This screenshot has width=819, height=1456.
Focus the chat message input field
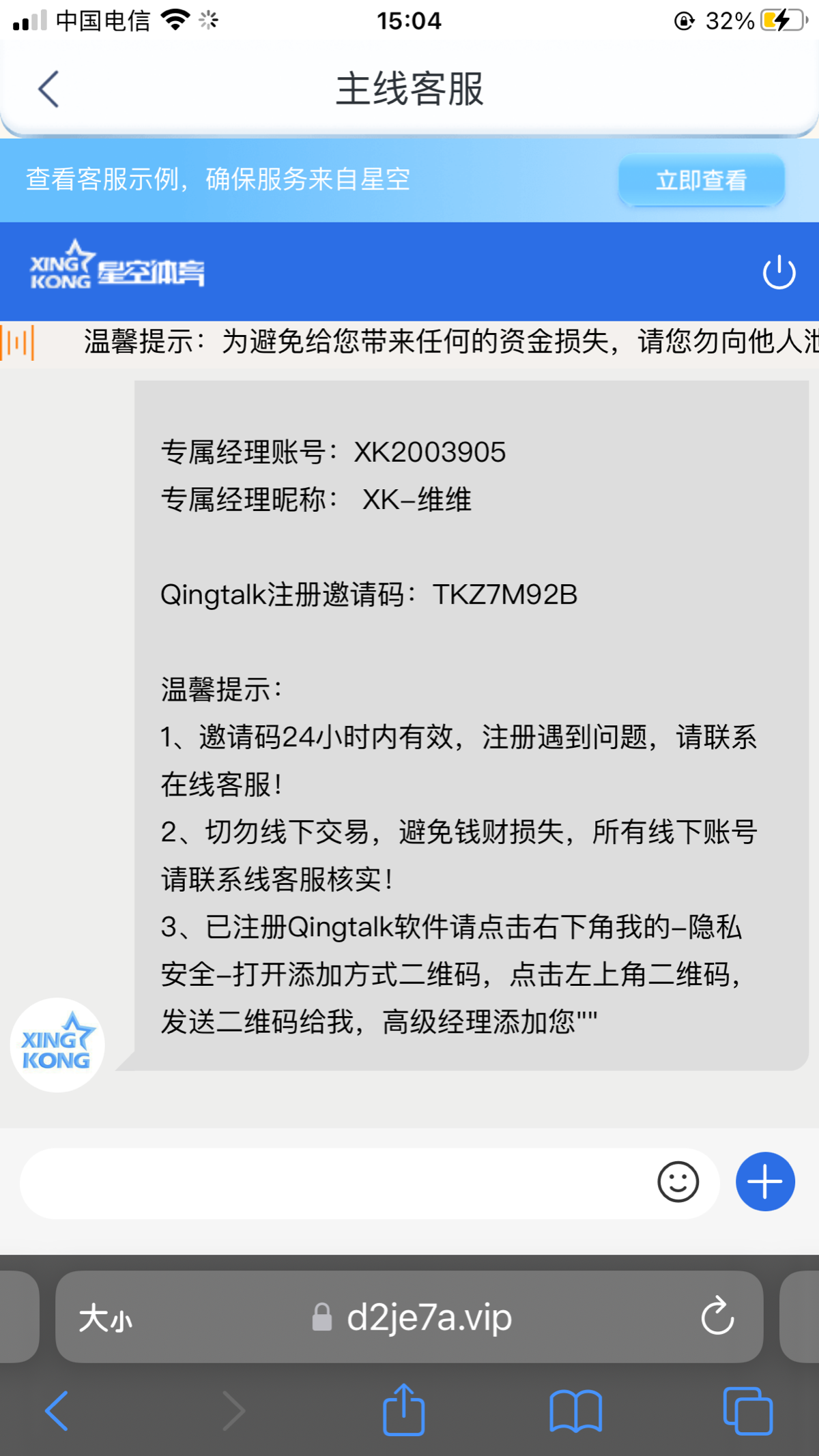coord(334,1182)
